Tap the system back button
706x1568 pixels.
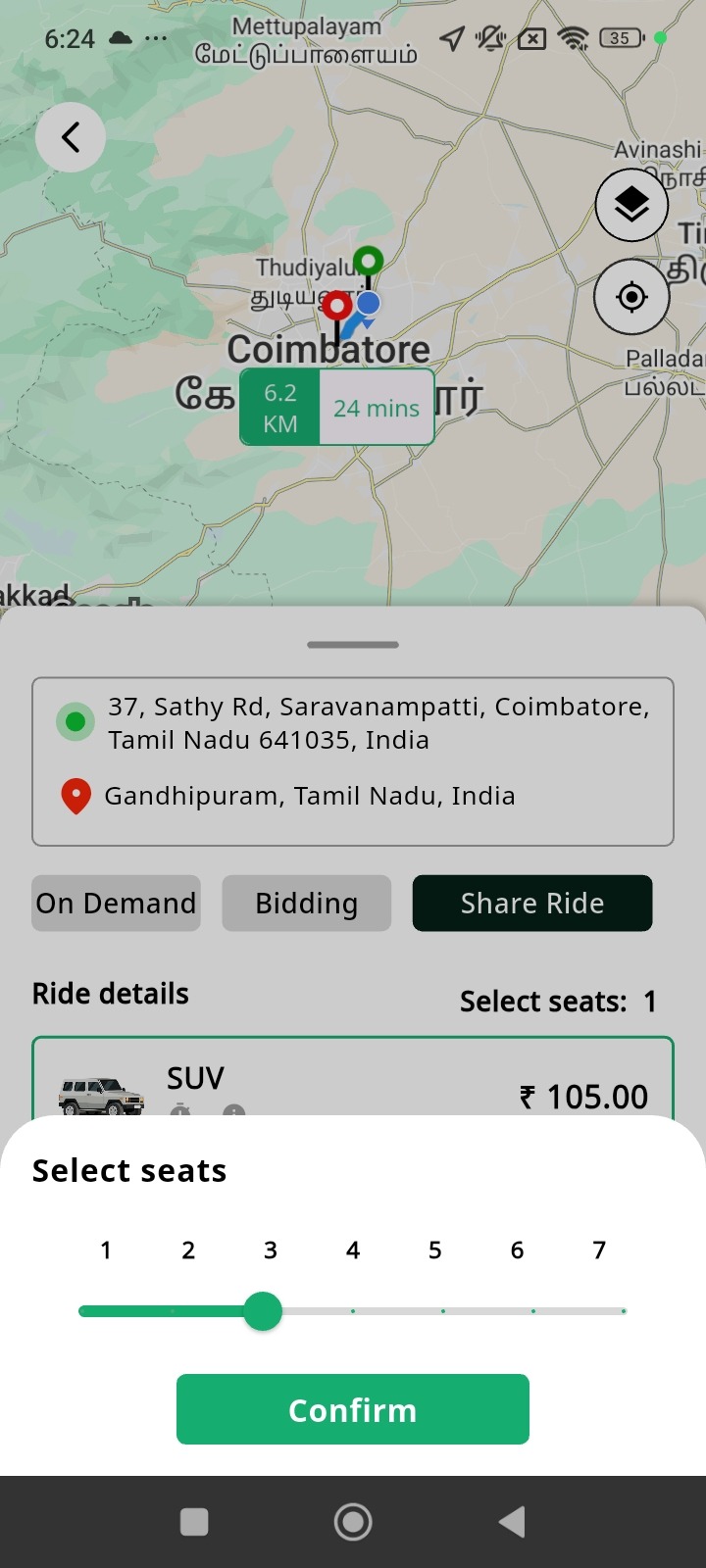(512, 1522)
